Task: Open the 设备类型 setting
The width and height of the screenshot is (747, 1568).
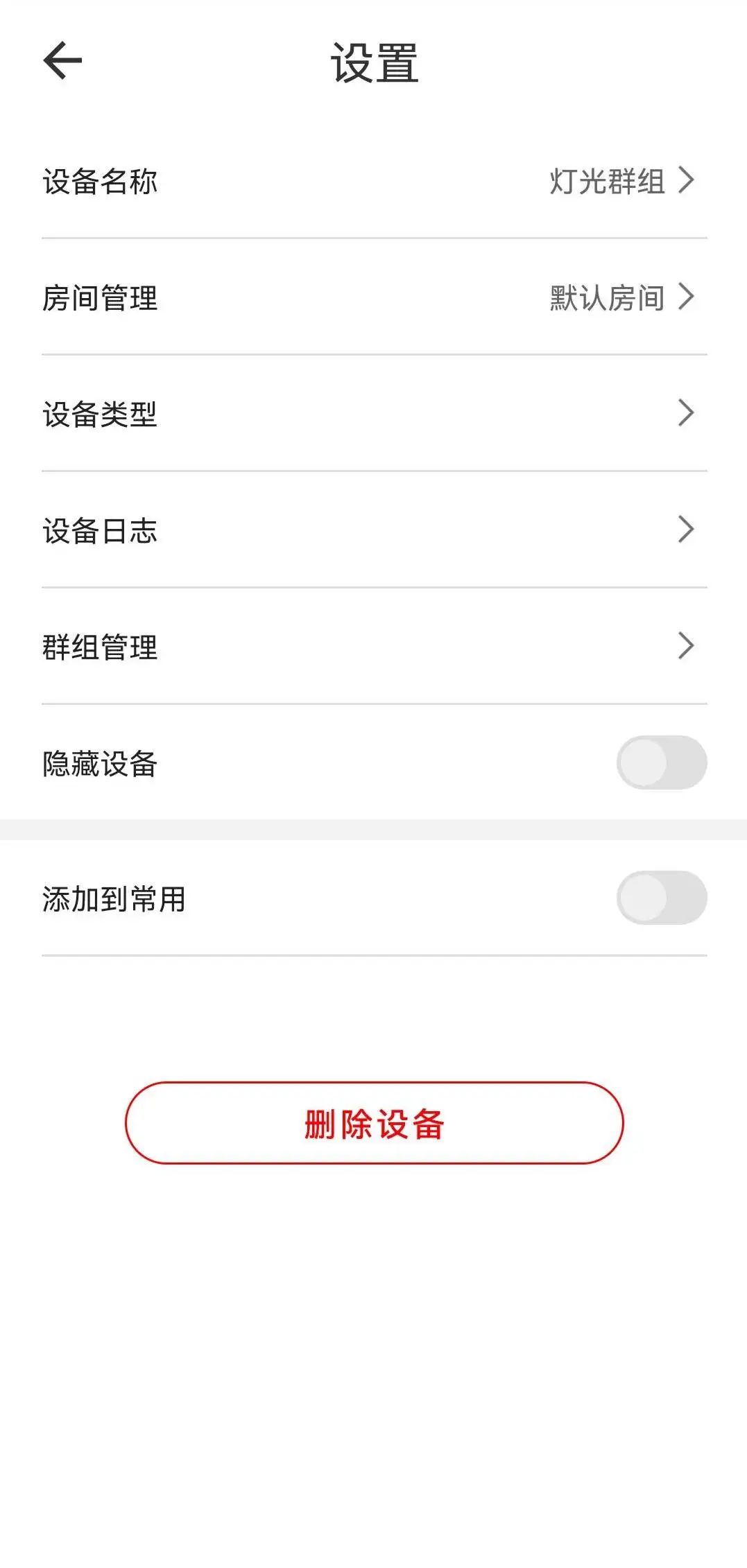Action: pyautogui.click(x=375, y=414)
